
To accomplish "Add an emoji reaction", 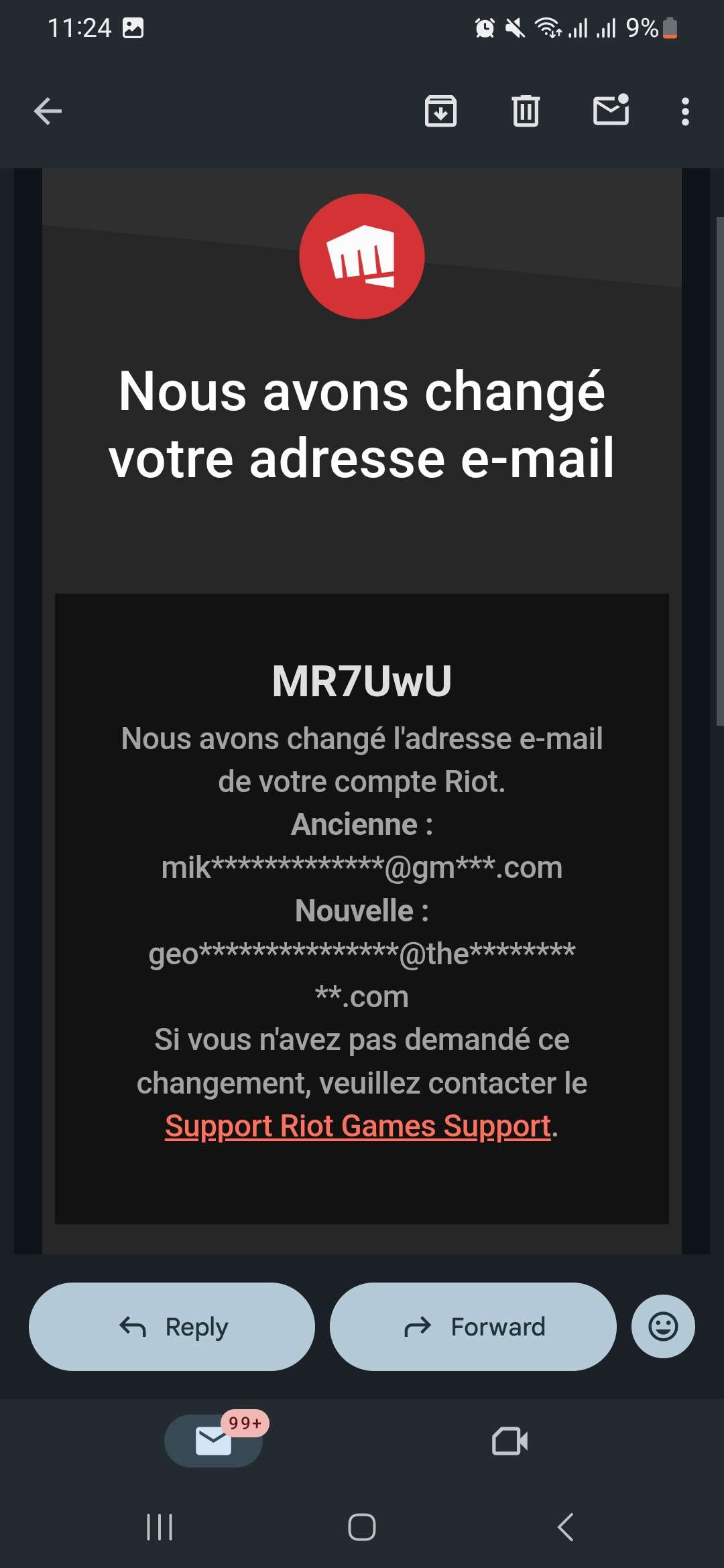I will point(663,1327).
